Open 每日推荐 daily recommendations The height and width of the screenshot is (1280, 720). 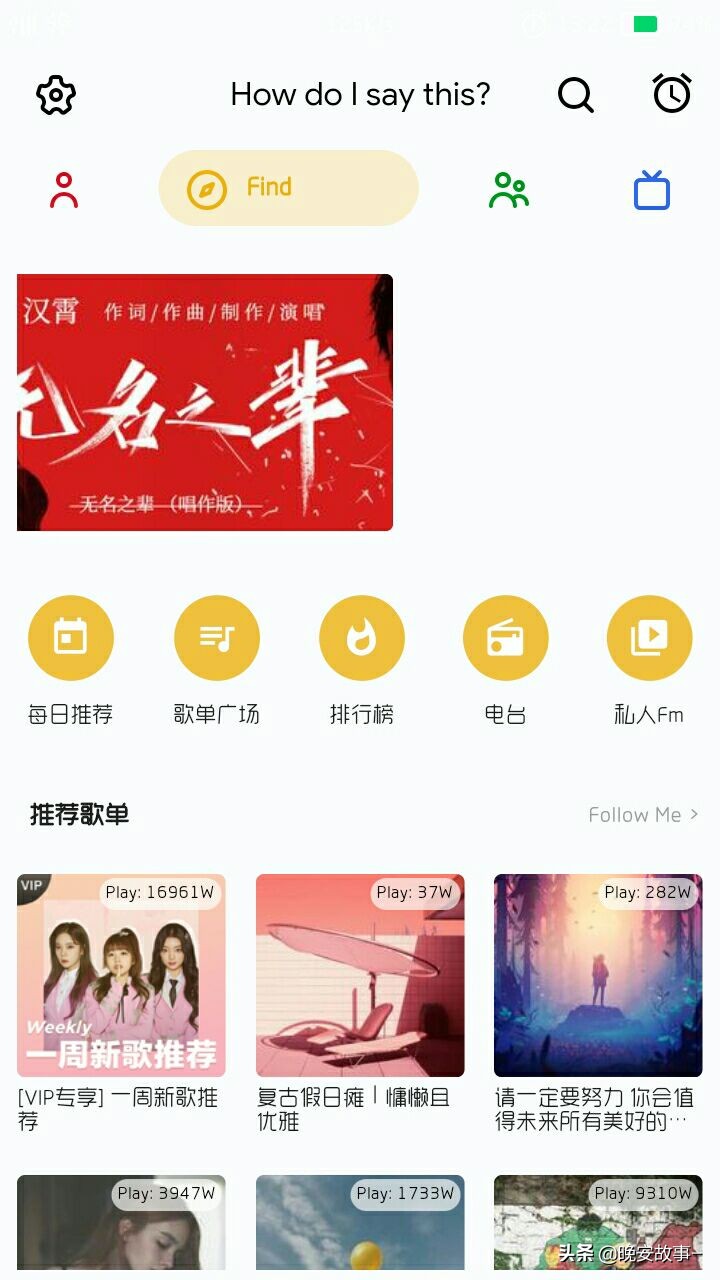(70, 638)
